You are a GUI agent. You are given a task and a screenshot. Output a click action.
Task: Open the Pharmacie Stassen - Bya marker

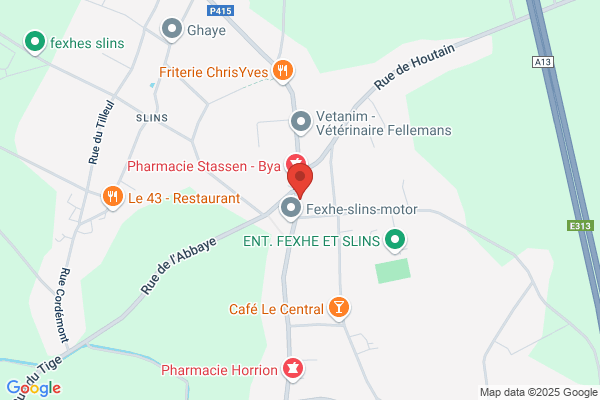click(295, 161)
